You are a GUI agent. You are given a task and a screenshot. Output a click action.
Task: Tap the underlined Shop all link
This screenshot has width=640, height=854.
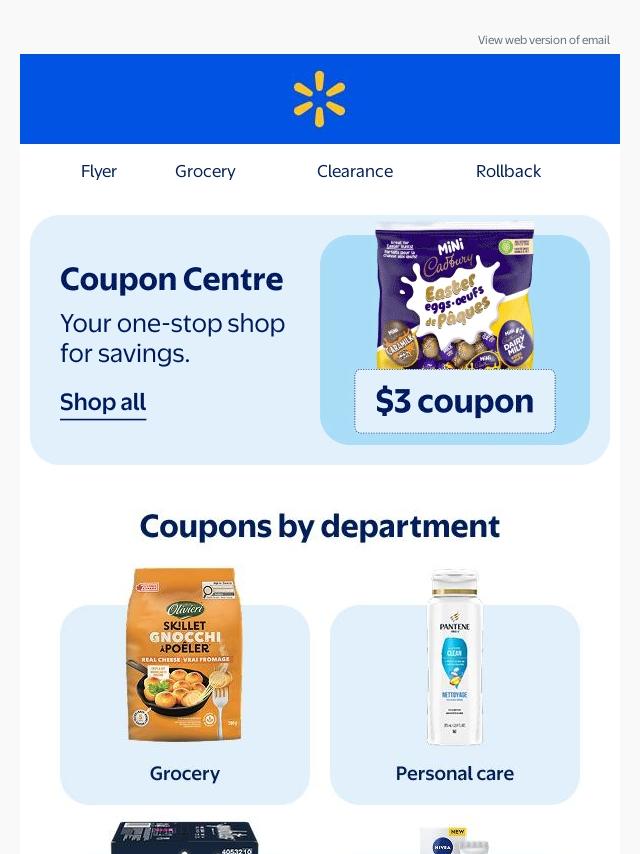[x=103, y=404]
